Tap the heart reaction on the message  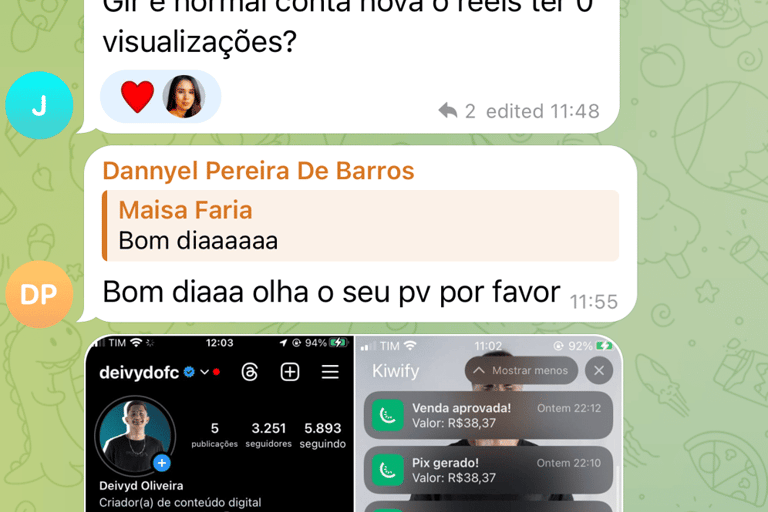click(138, 97)
